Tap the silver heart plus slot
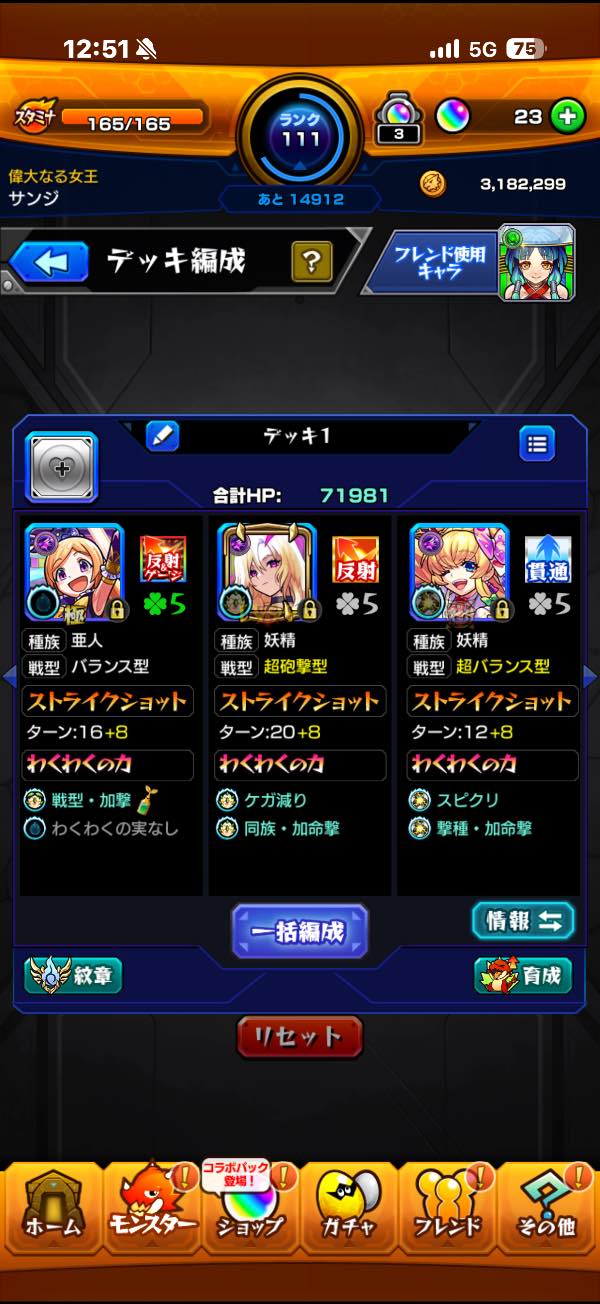 [61, 468]
